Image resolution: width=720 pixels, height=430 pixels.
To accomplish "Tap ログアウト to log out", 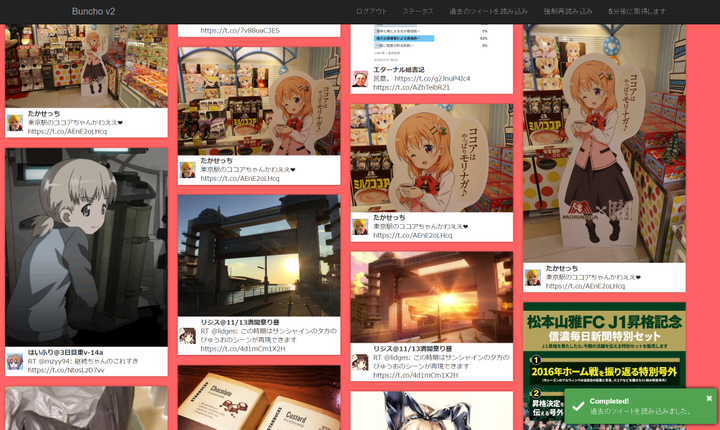I will (x=371, y=11).
